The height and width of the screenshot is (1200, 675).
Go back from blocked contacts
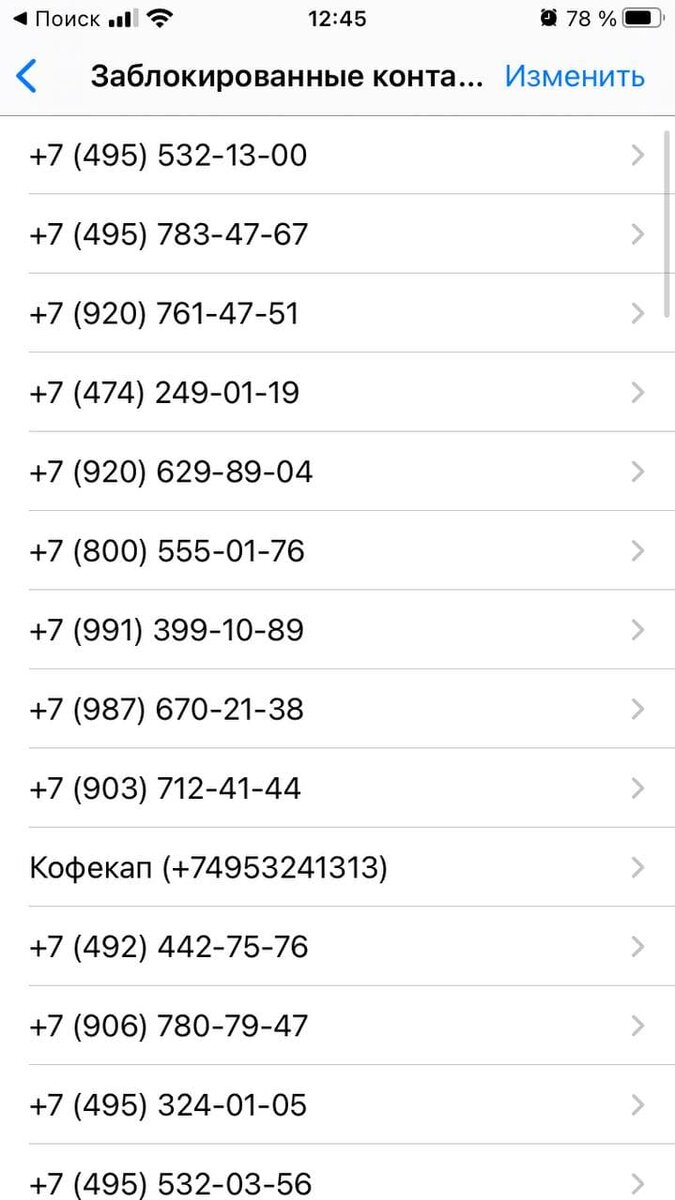coord(27,76)
